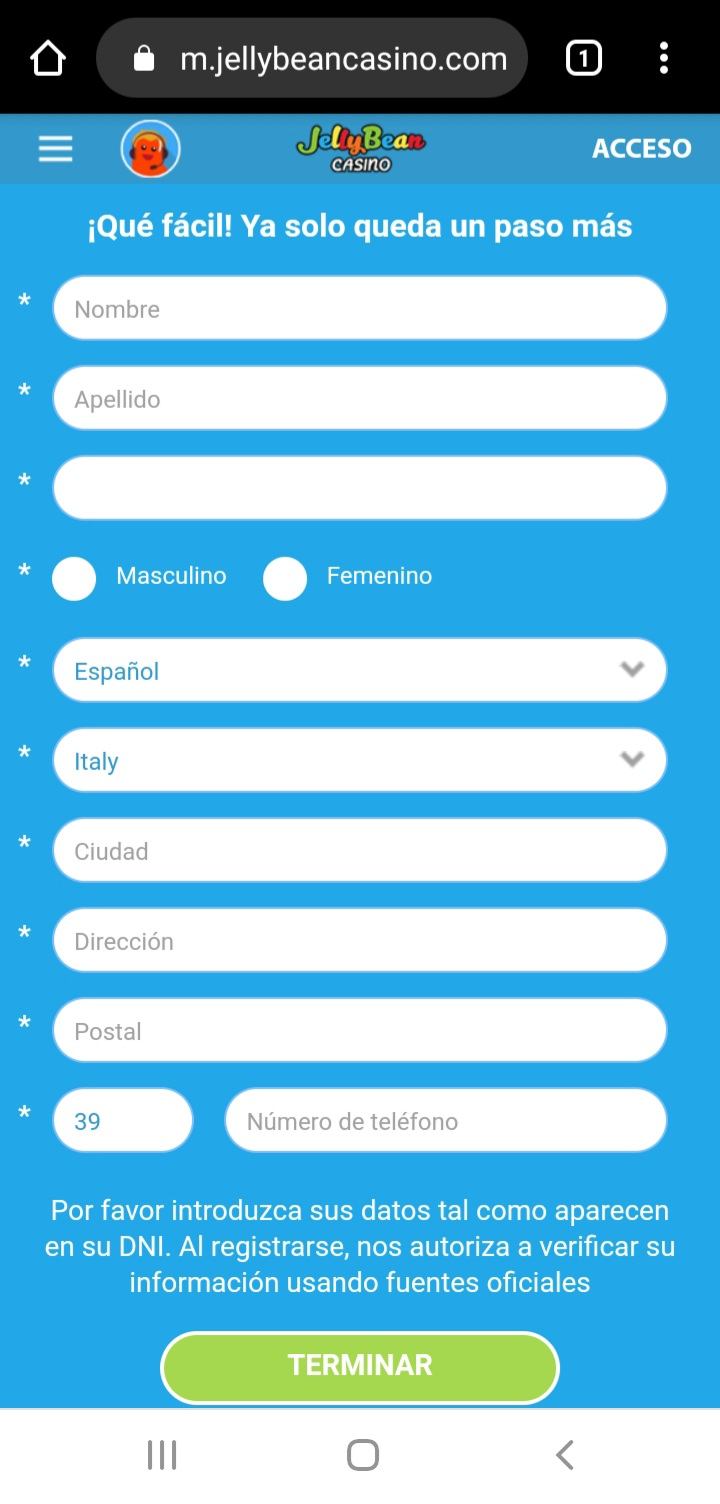Go to the browser home page

47,59
